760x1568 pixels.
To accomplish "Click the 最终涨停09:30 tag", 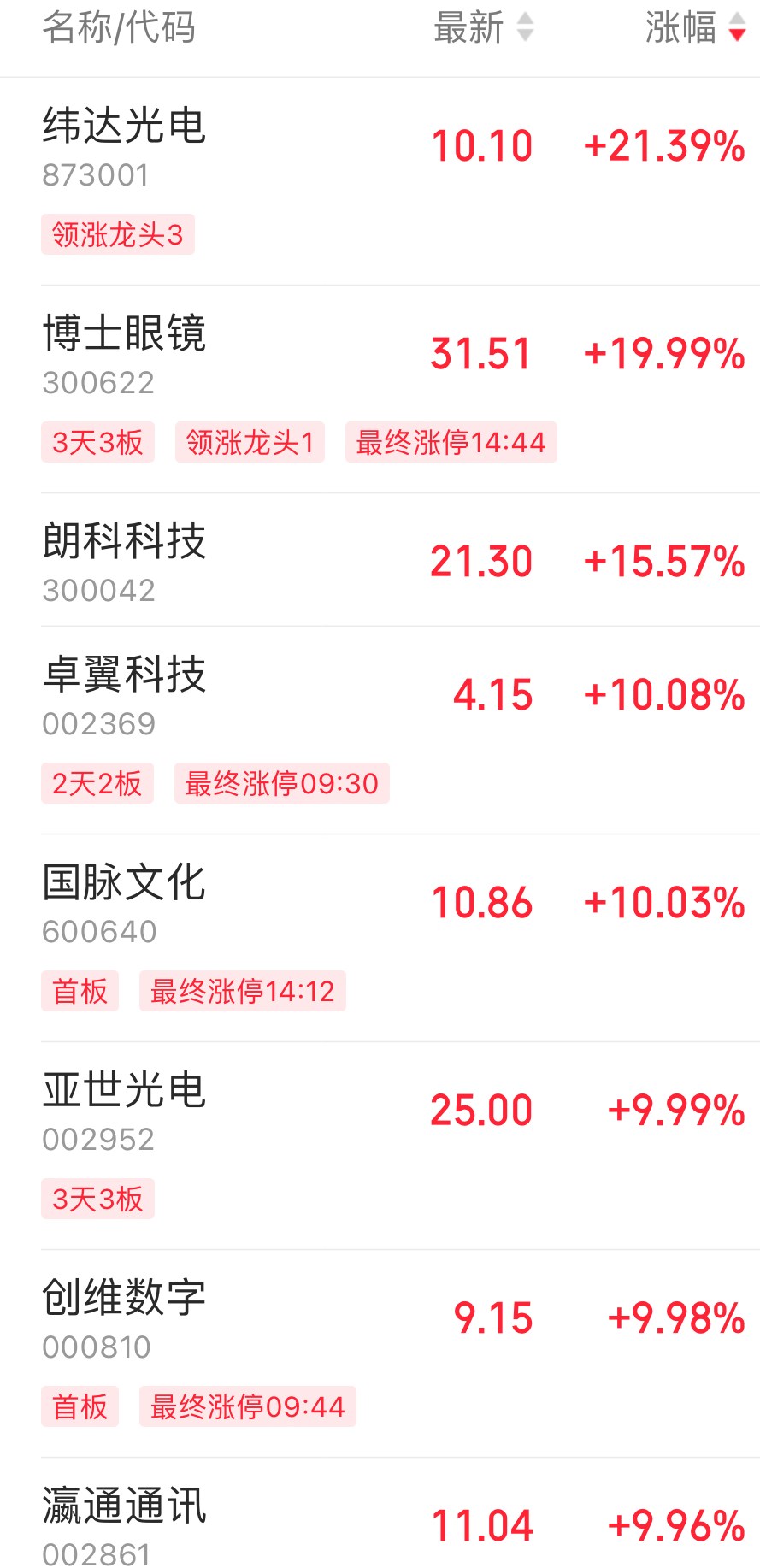I will (281, 782).
